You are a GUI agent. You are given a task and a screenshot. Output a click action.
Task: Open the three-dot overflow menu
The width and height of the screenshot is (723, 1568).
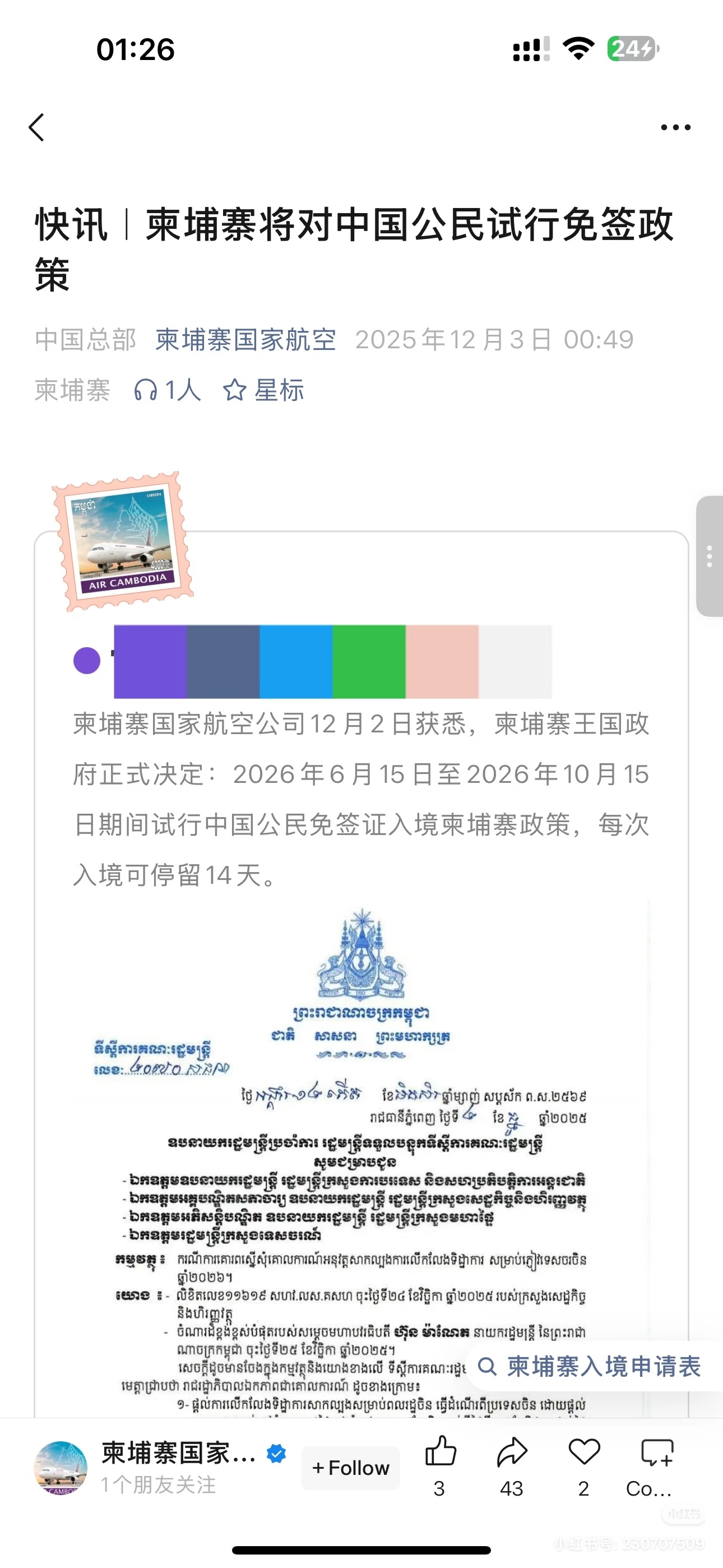point(675,127)
